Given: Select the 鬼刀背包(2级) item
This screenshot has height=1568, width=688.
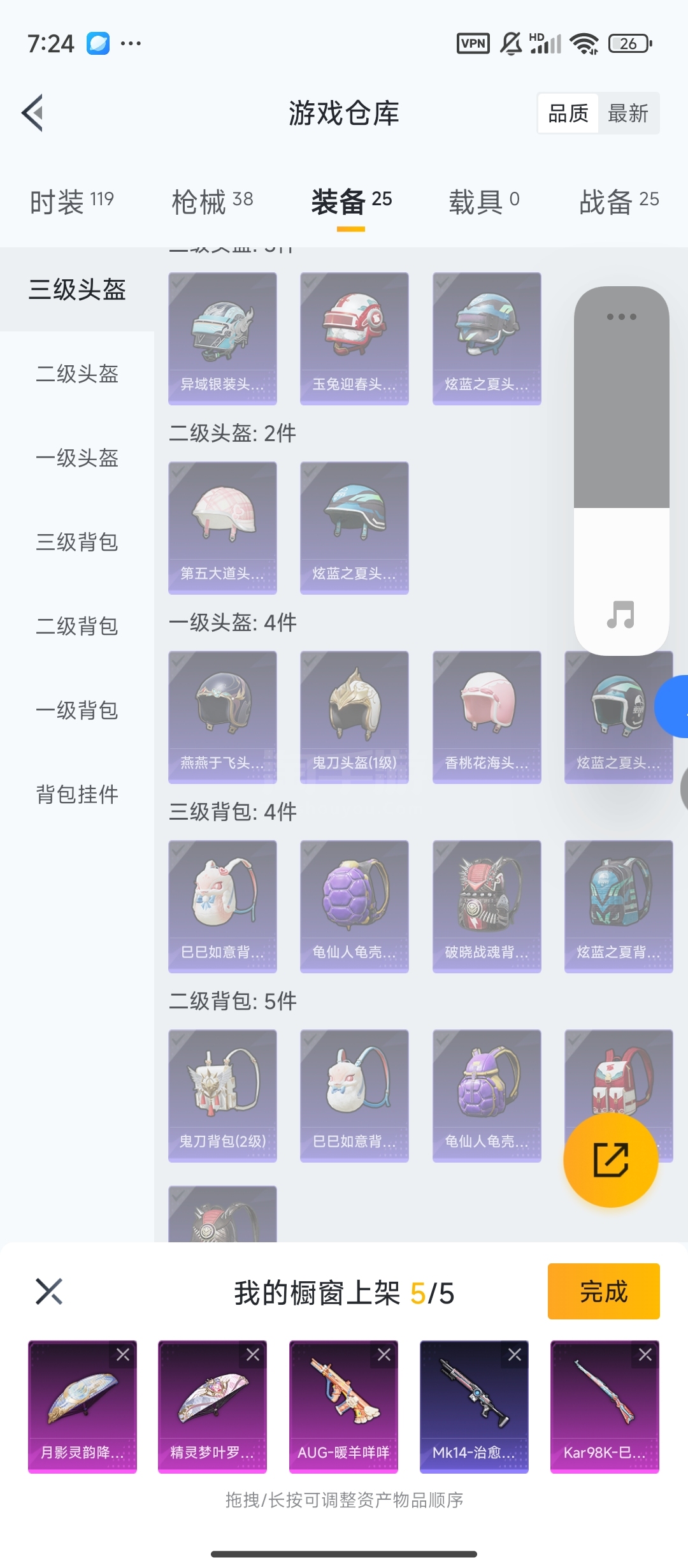Looking at the screenshot, I should tap(222, 1096).
